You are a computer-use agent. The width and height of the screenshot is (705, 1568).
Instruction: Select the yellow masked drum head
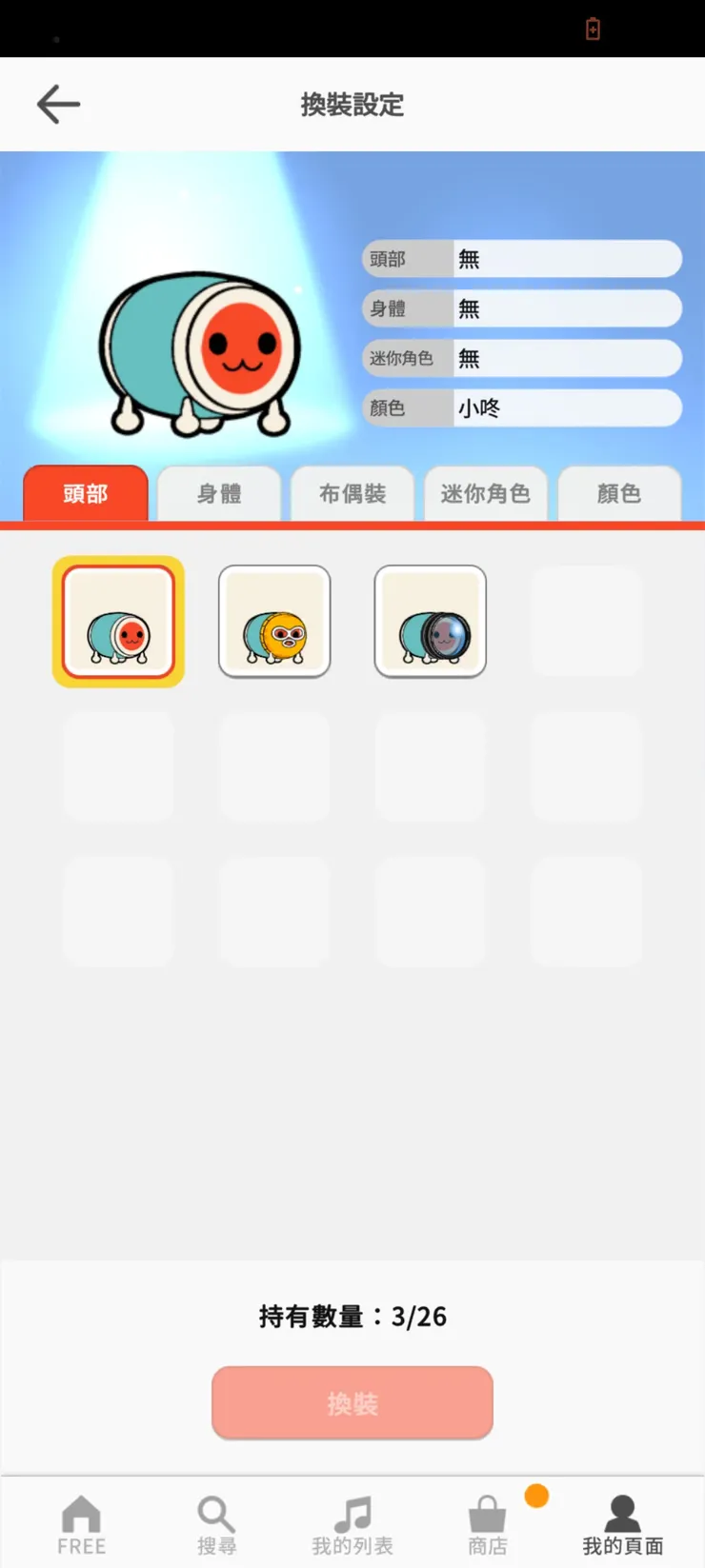[x=274, y=622]
